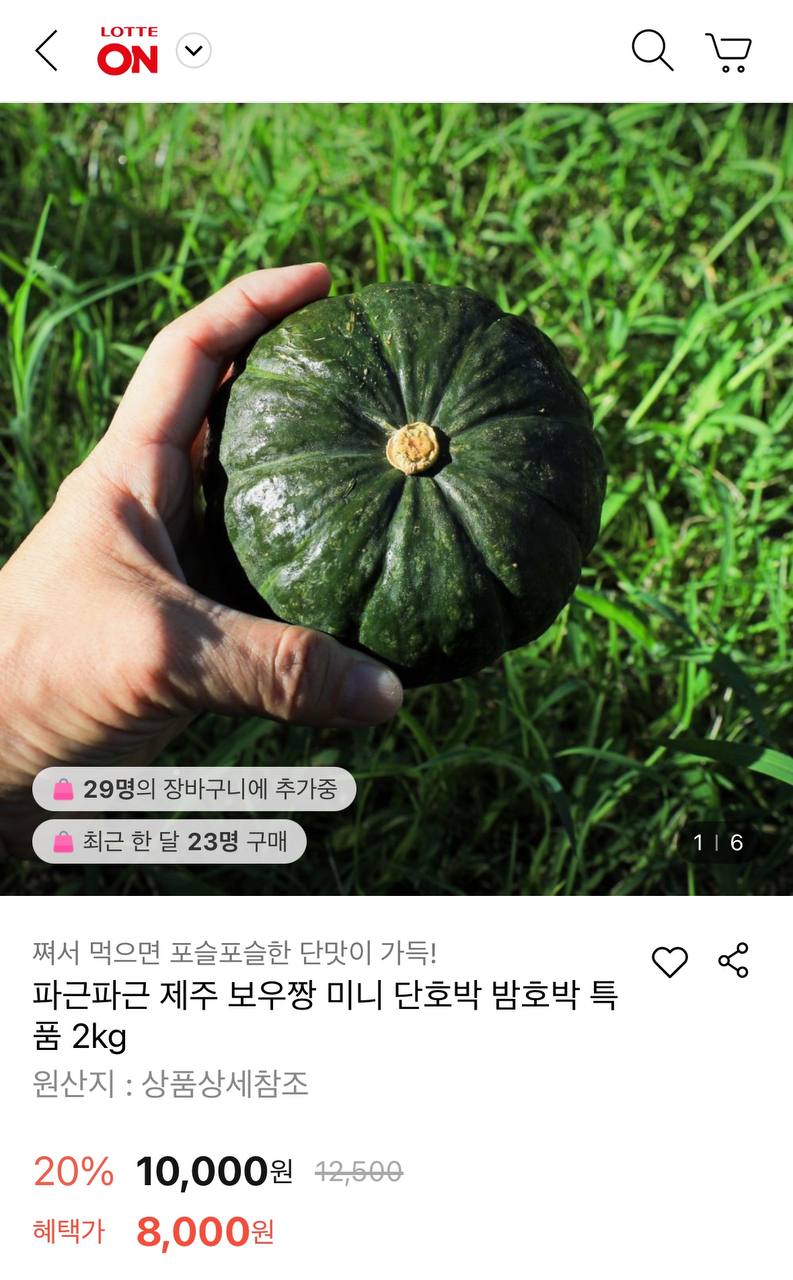793x1280 pixels.
Task: Go to the Lotte ON home logo
Action: pyautogui.click(x=128, y=51)
